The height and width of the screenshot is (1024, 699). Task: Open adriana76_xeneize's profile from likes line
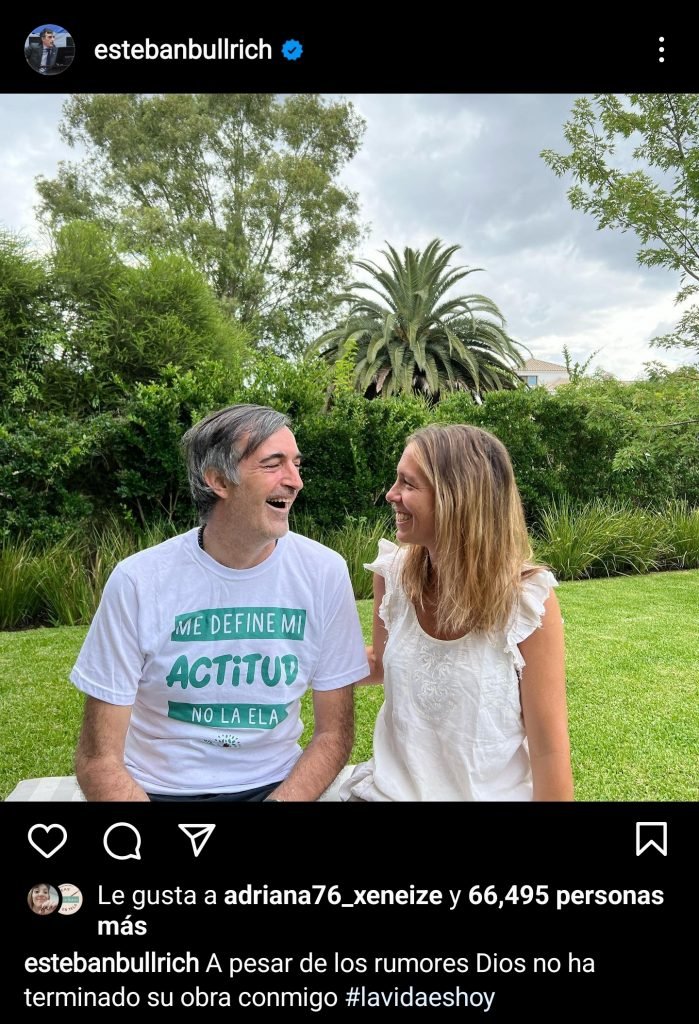332,895
